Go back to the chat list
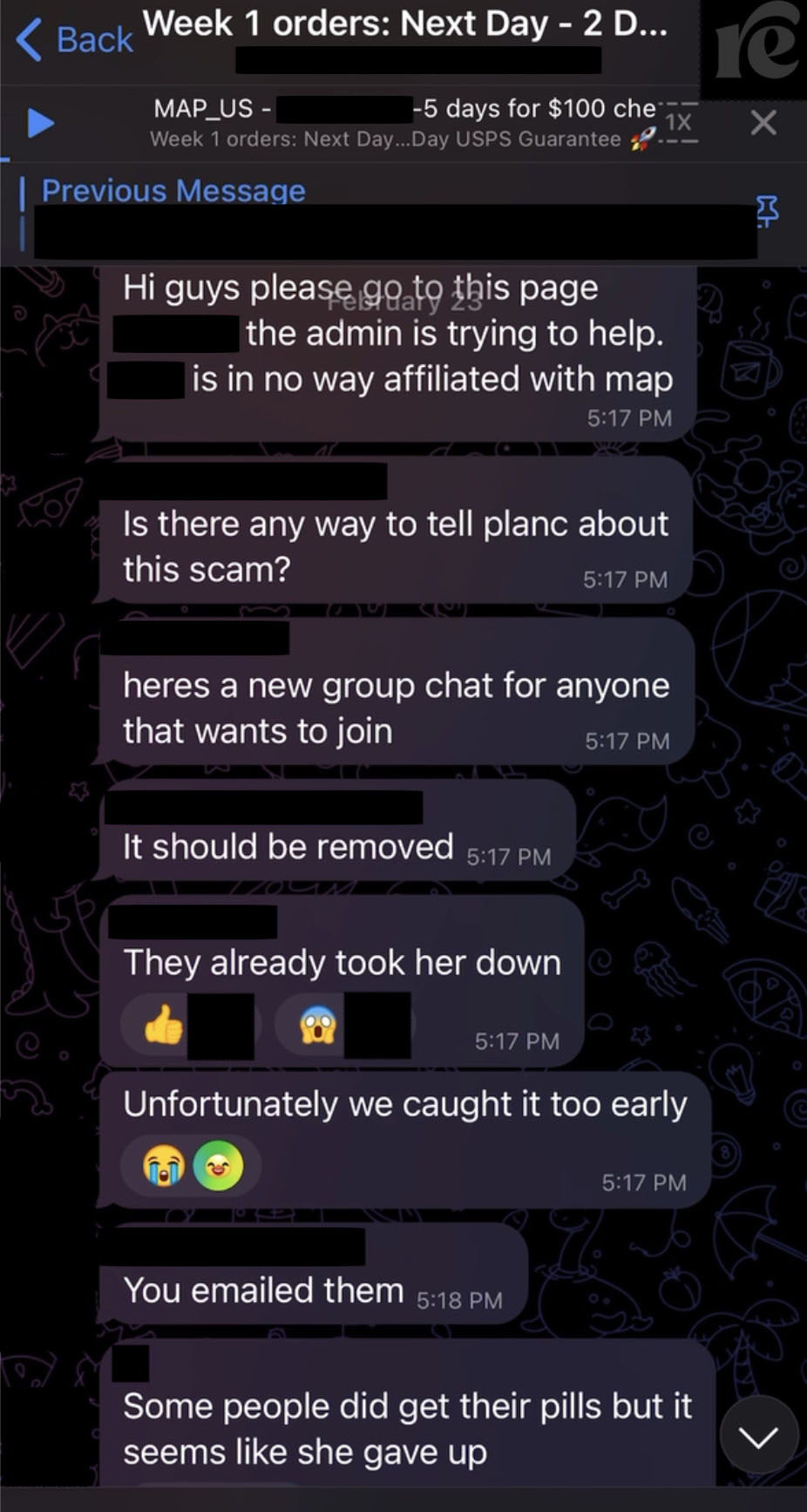Viewport: 807px width, 1512px height. (x=75, y=40)
